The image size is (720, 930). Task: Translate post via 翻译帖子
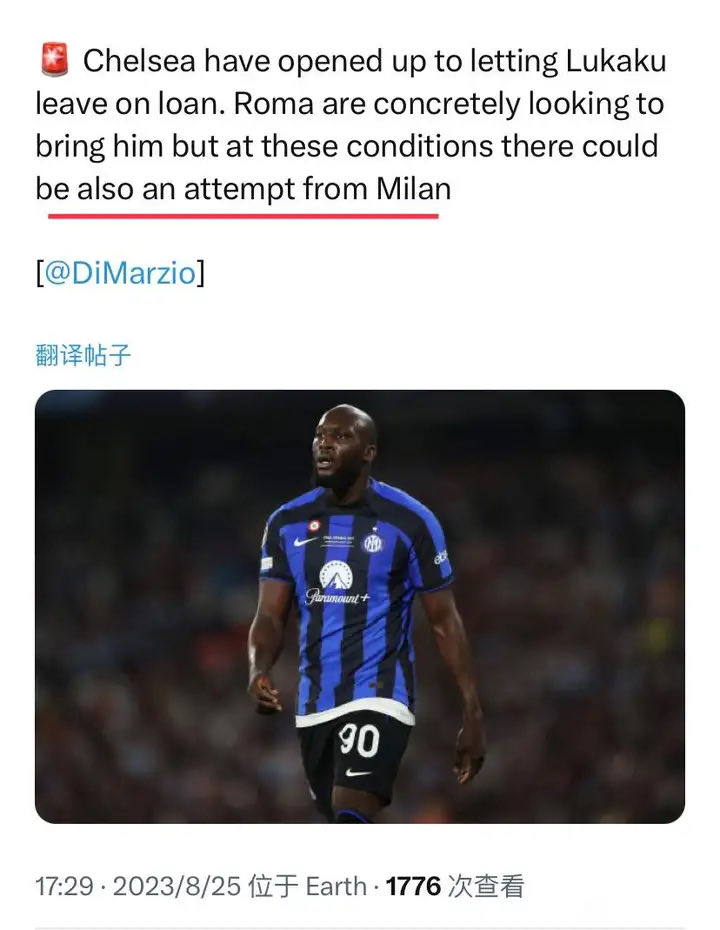click(83, 354)
